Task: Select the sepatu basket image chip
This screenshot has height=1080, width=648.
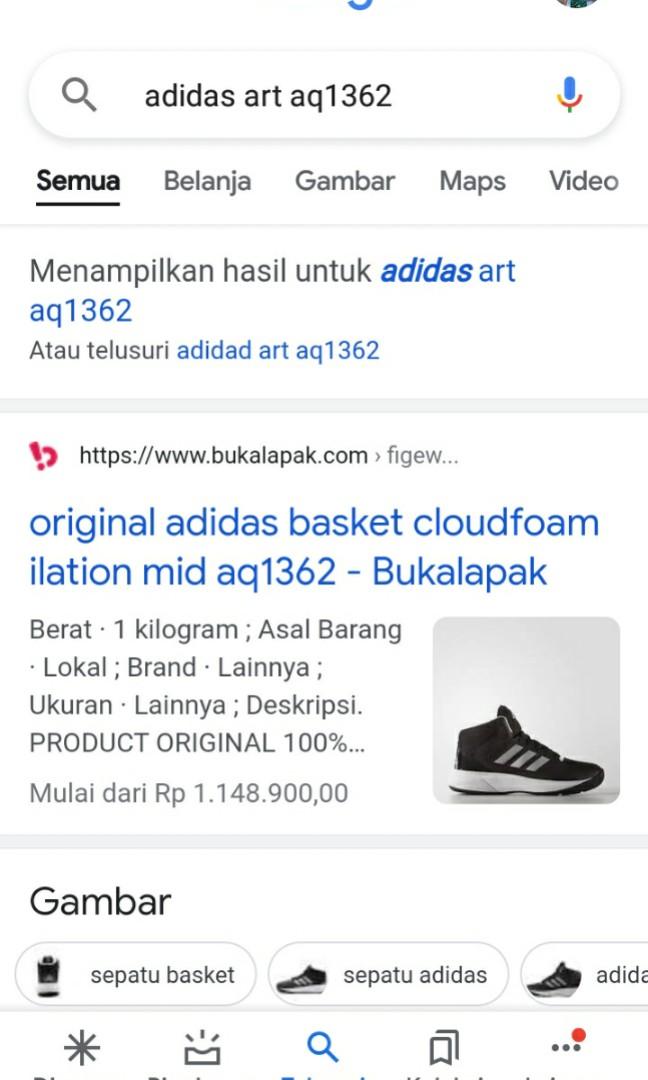Action: point(136,974)
